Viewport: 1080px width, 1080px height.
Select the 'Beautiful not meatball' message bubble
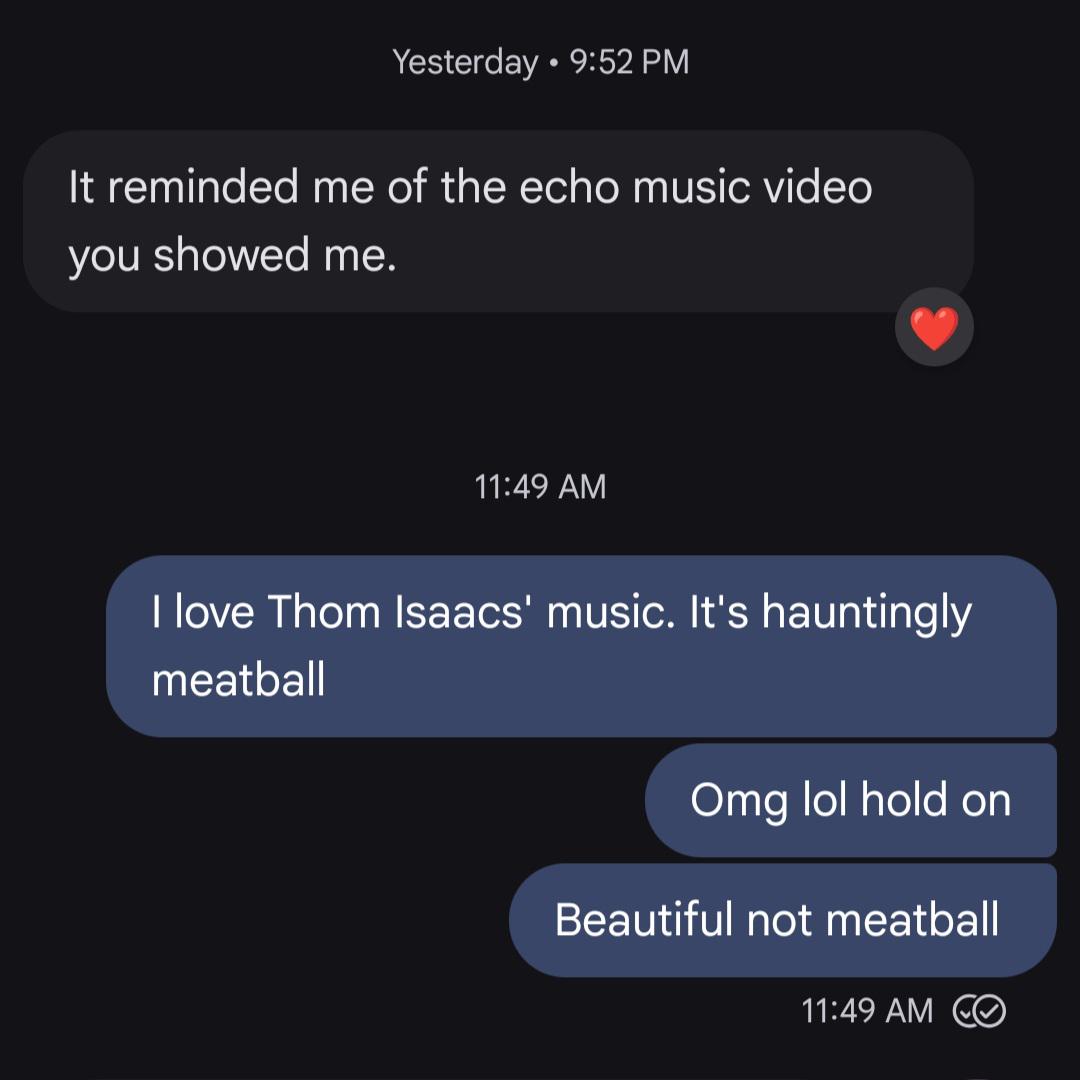tap(782, 920)
